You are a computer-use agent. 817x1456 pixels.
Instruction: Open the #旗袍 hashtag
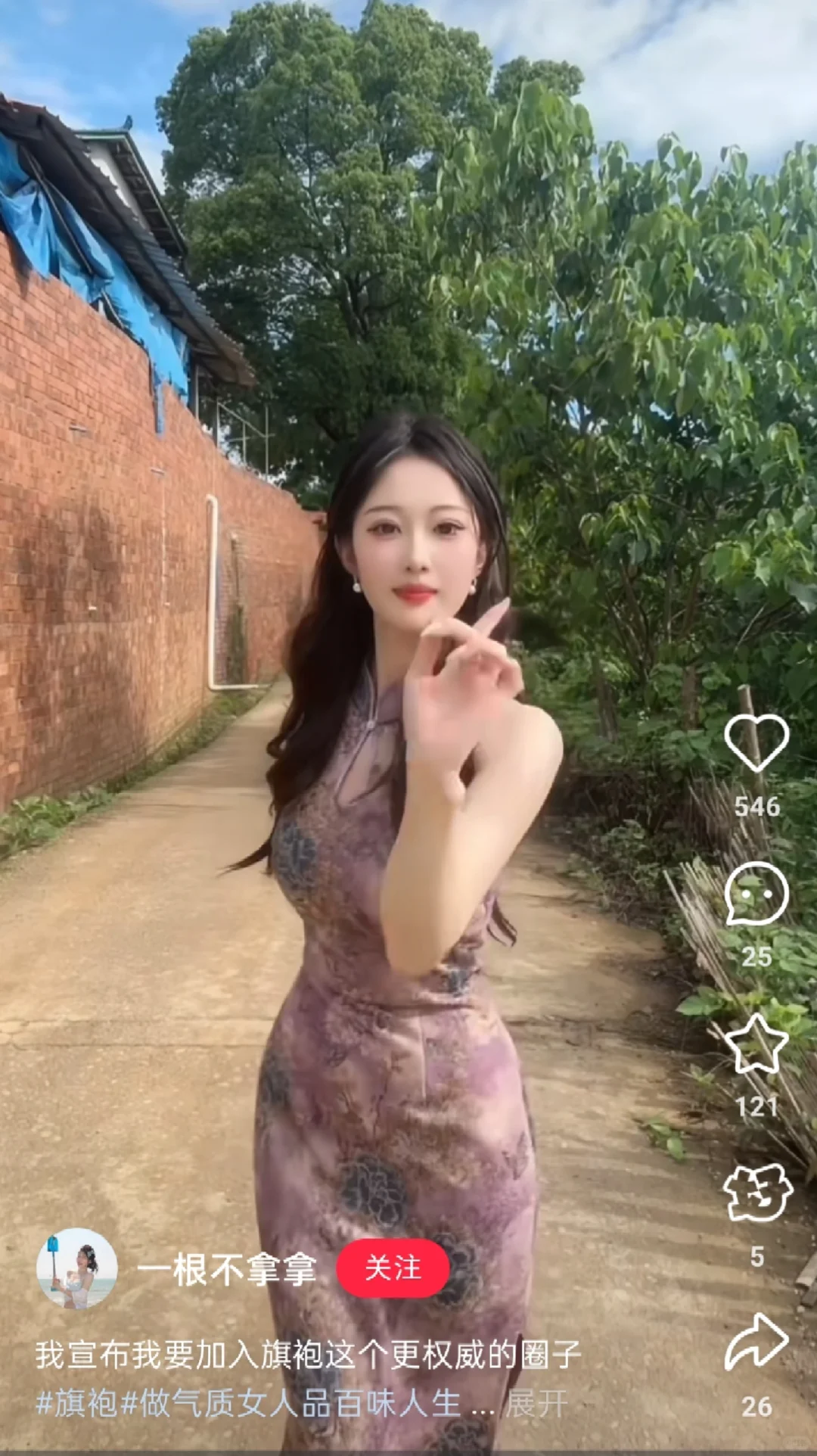click(76, 1404)
